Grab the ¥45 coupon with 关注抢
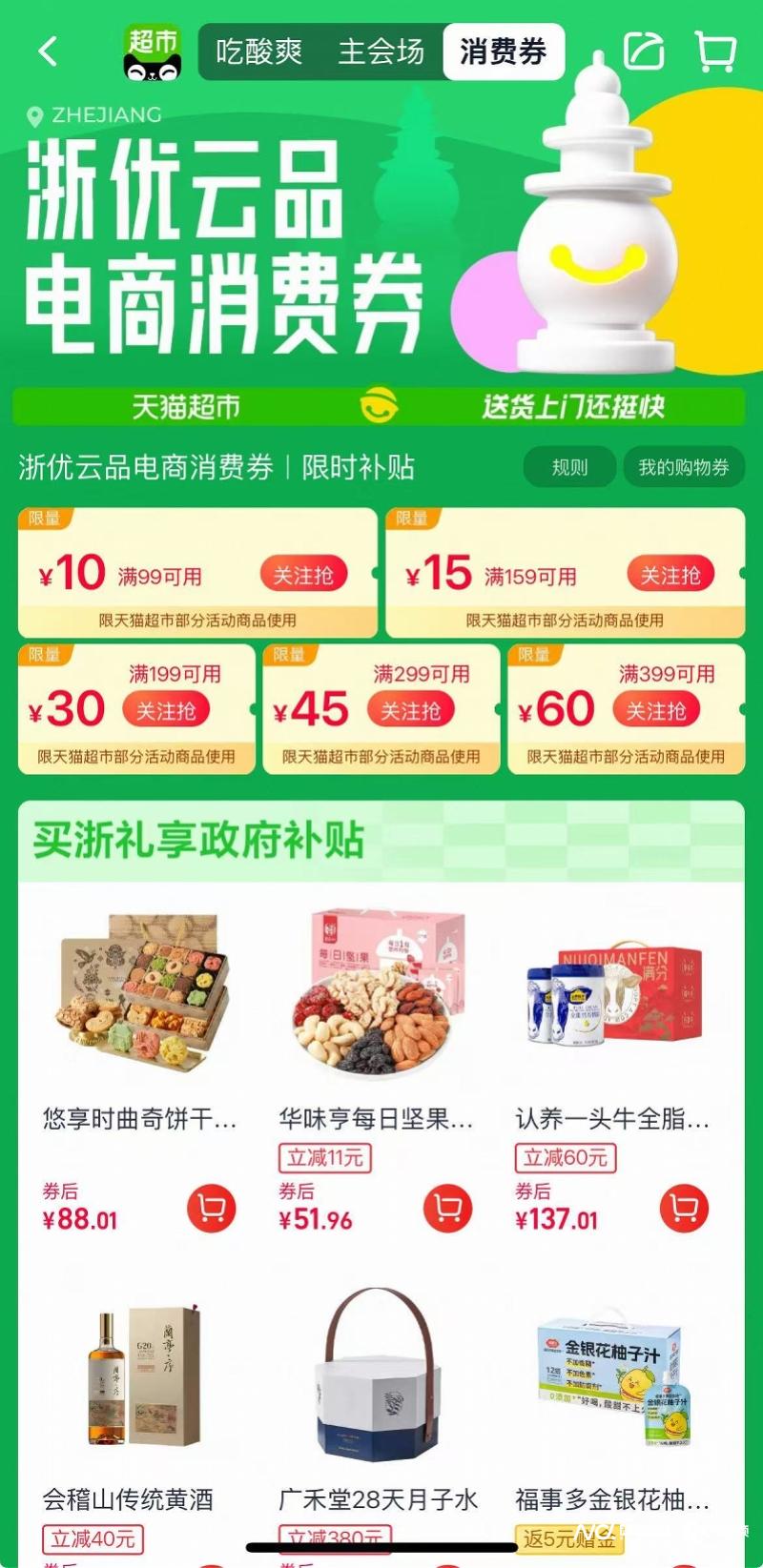Image resolution: width=763 pixels, height=1568 pixels. (410, 711)
